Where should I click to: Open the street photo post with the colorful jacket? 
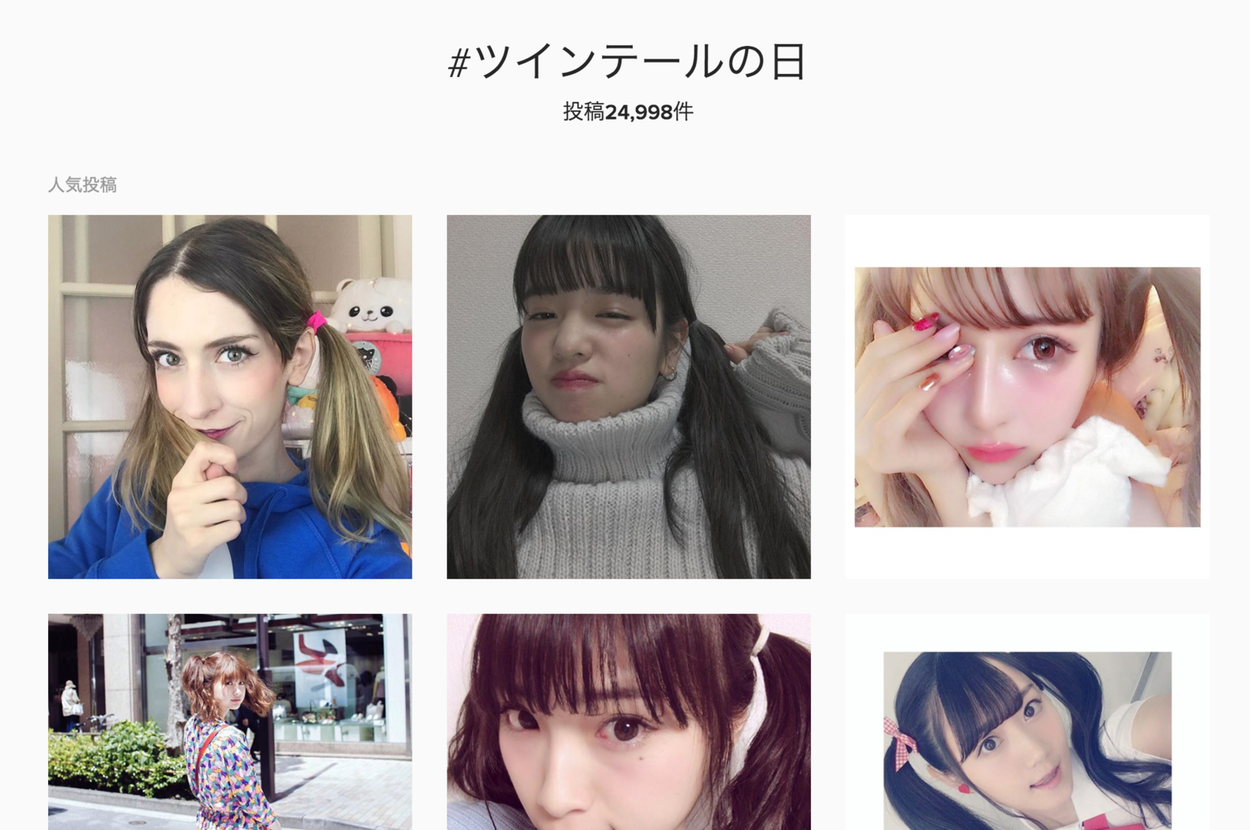(x=229, y=722)
